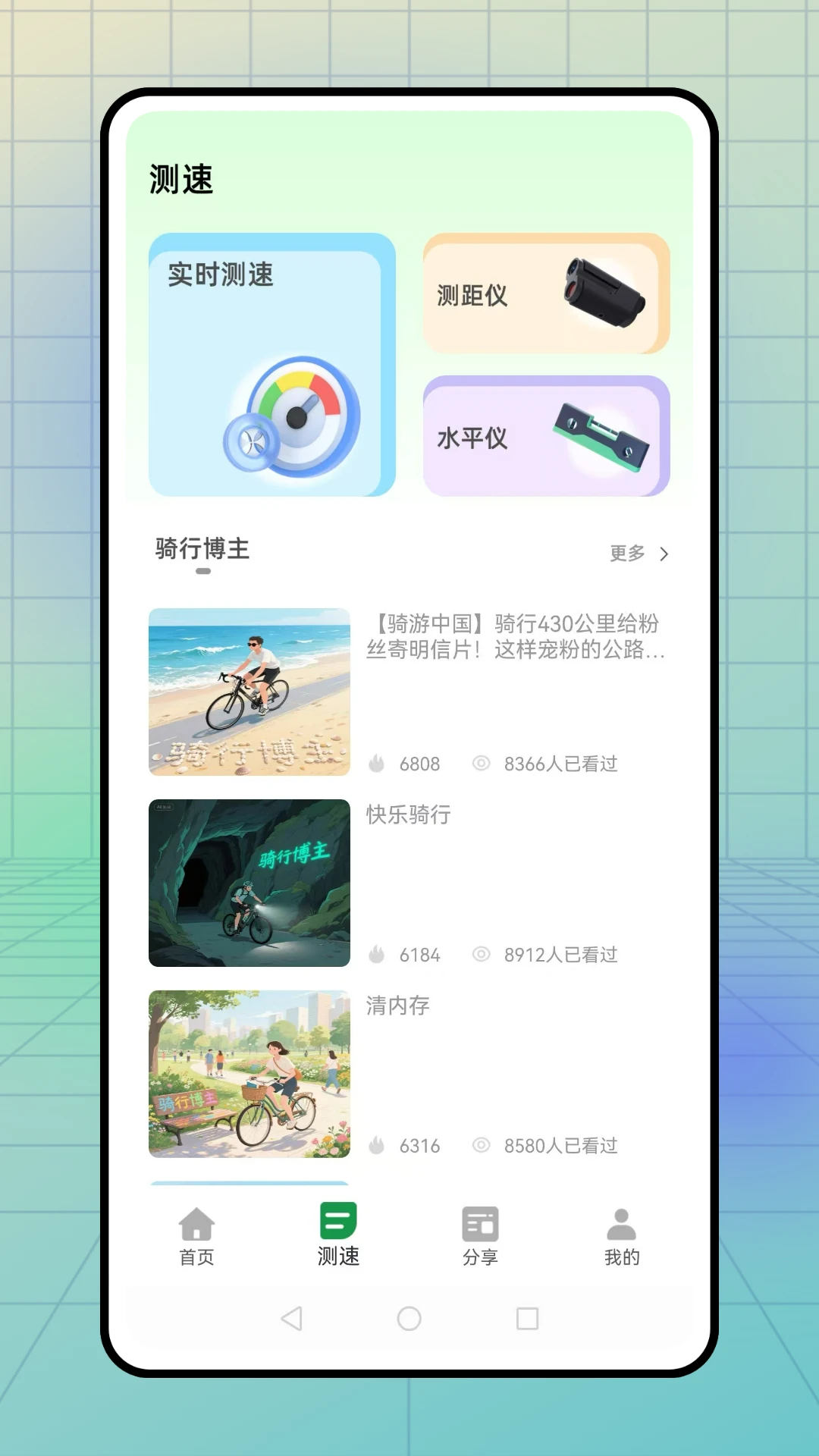
Task: Open the 实时测速 card
Action: (271, 365)
